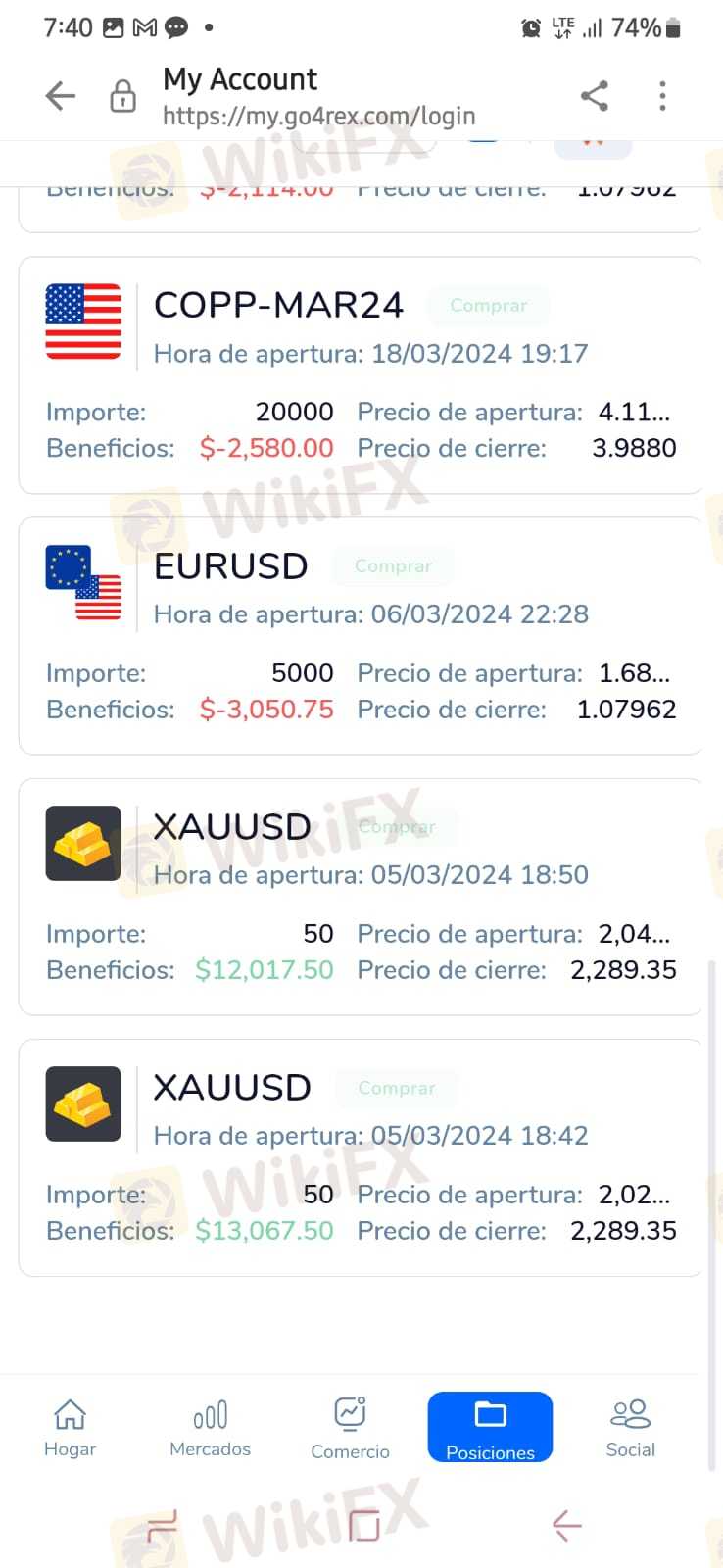Viewport: 723px width, 1568px height.
Task: Open the Mercados tab
Action: [x=210, y=1427]
